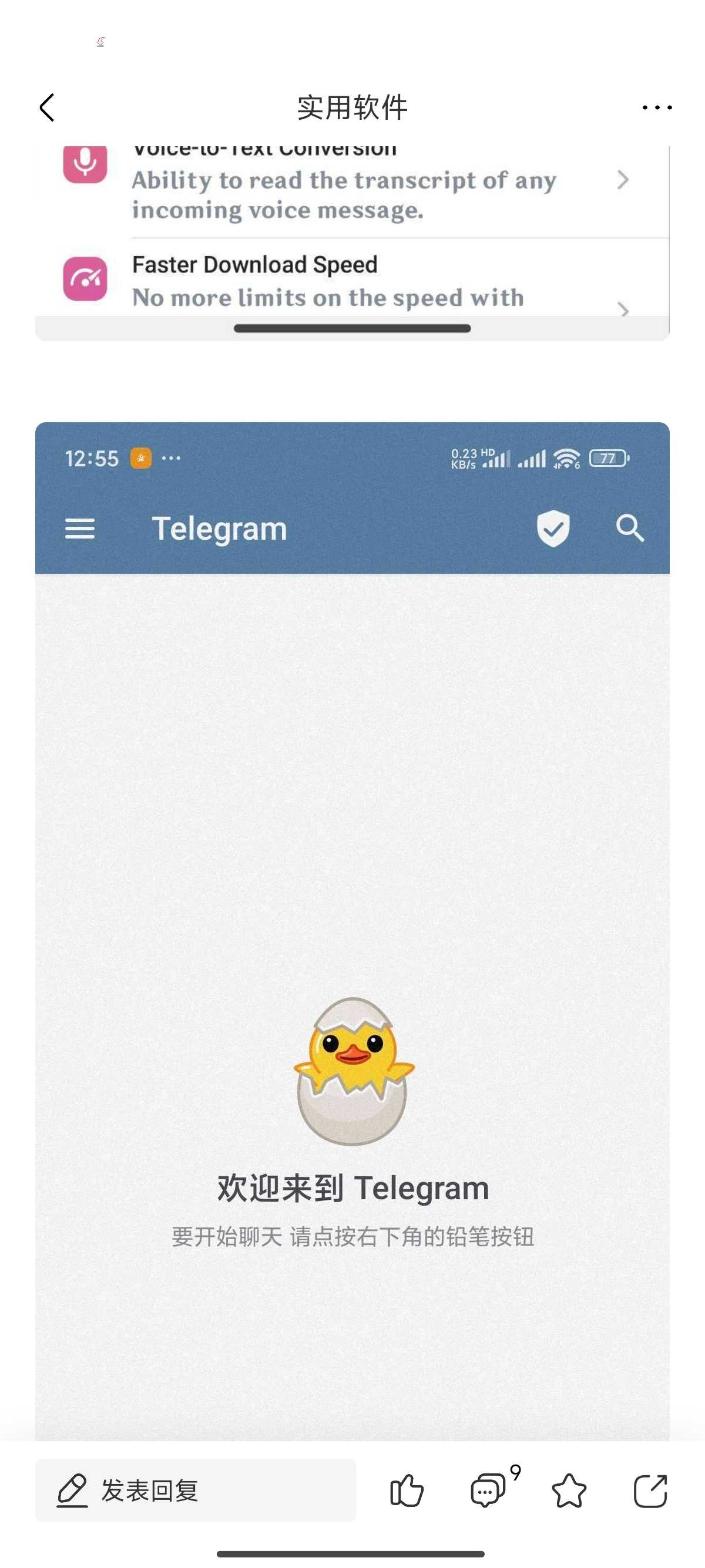Like this post with thumbs-up
The width and height of the screenshot is (705, 1568).
click(406, 1490)
